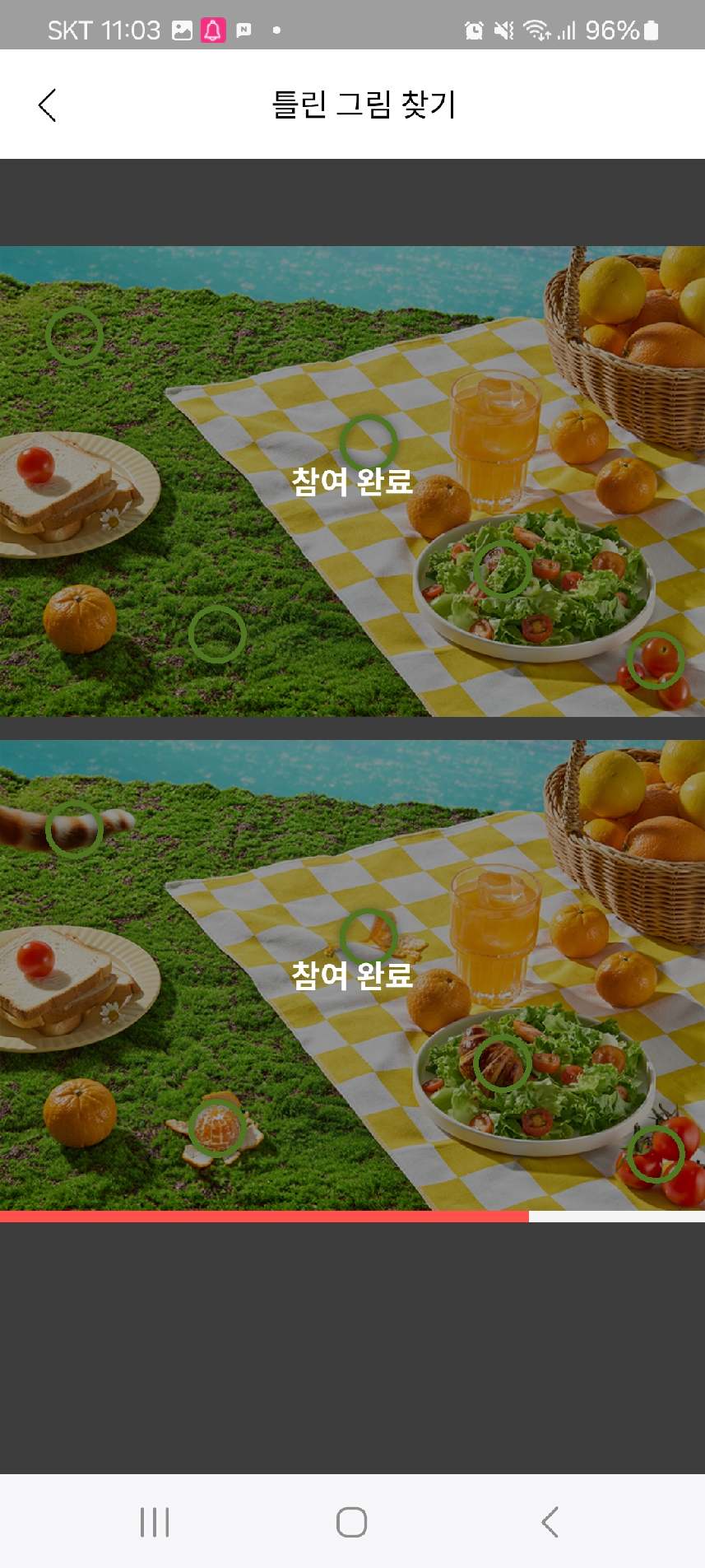The height and width of the screenshot is (1568, 705).
Task: Show the recent apps list
Action: point(155,1522)
